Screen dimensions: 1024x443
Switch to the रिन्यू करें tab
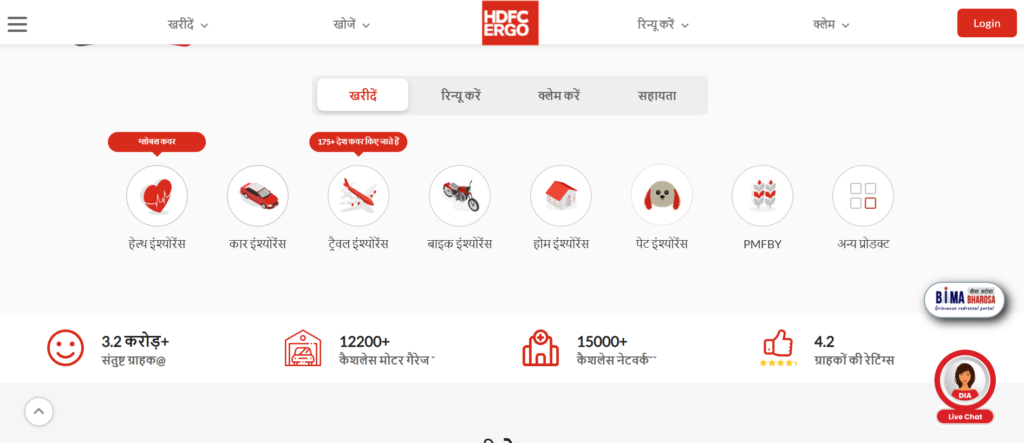[x=461, y=95]
